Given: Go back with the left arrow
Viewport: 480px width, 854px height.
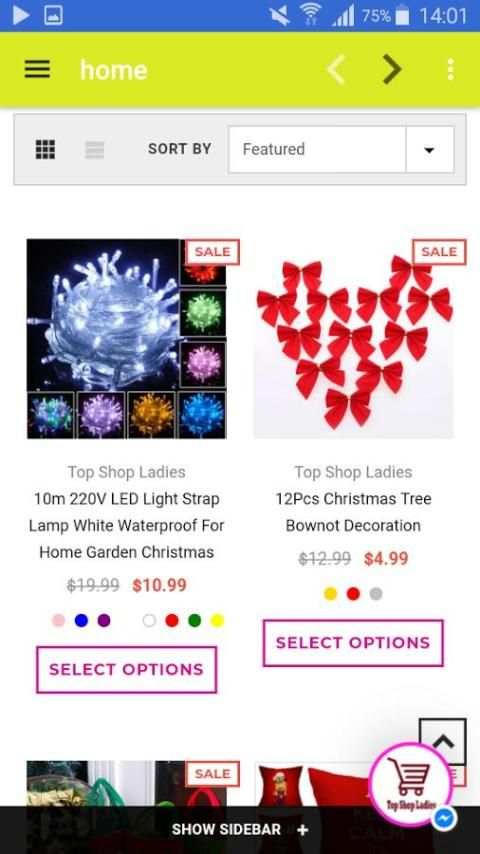Looking at the screenshot, I should tap(336, 70).
